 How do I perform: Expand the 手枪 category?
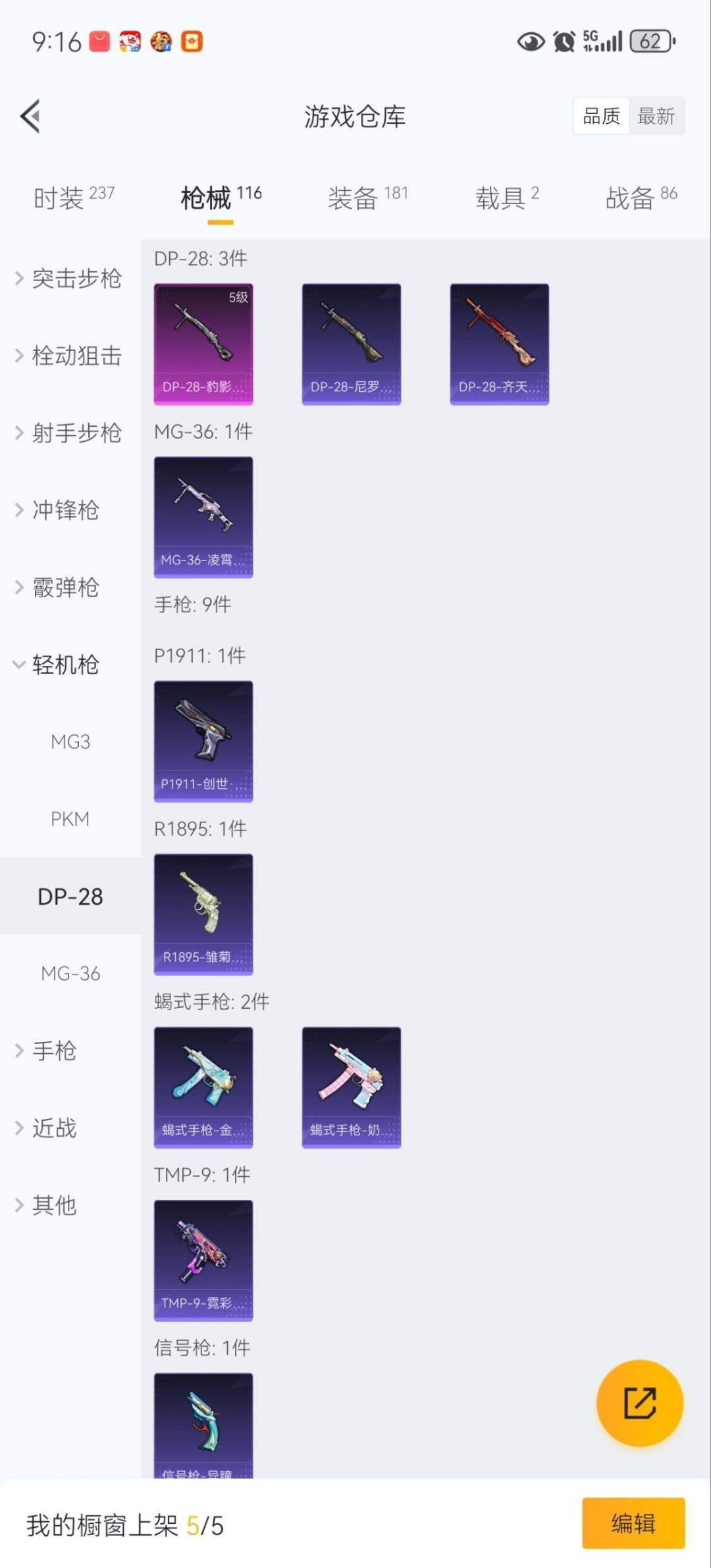point(55,1051)
